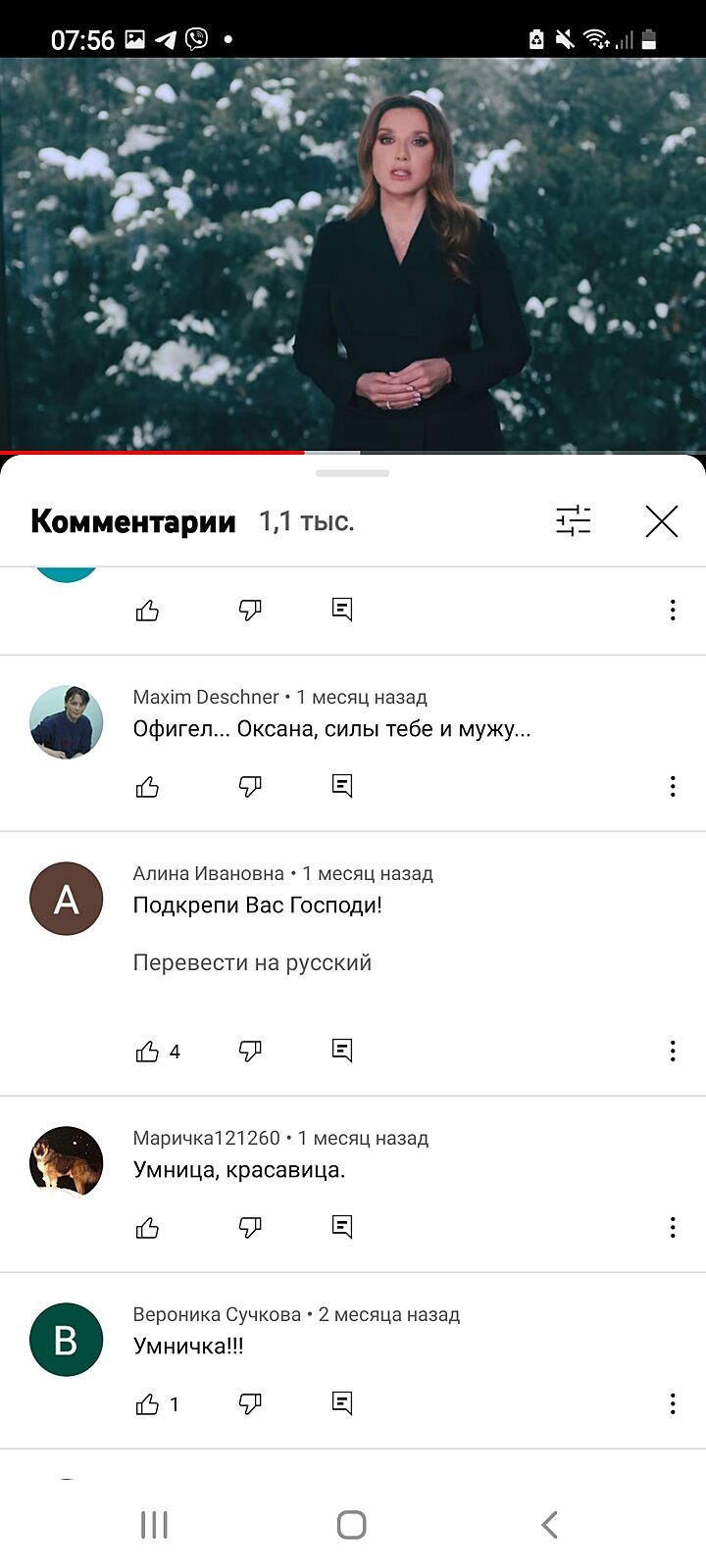Open the menu for Алина Ивановна's comment
This screenshot has width=706, height=1568.
[x=673, y=1051]
